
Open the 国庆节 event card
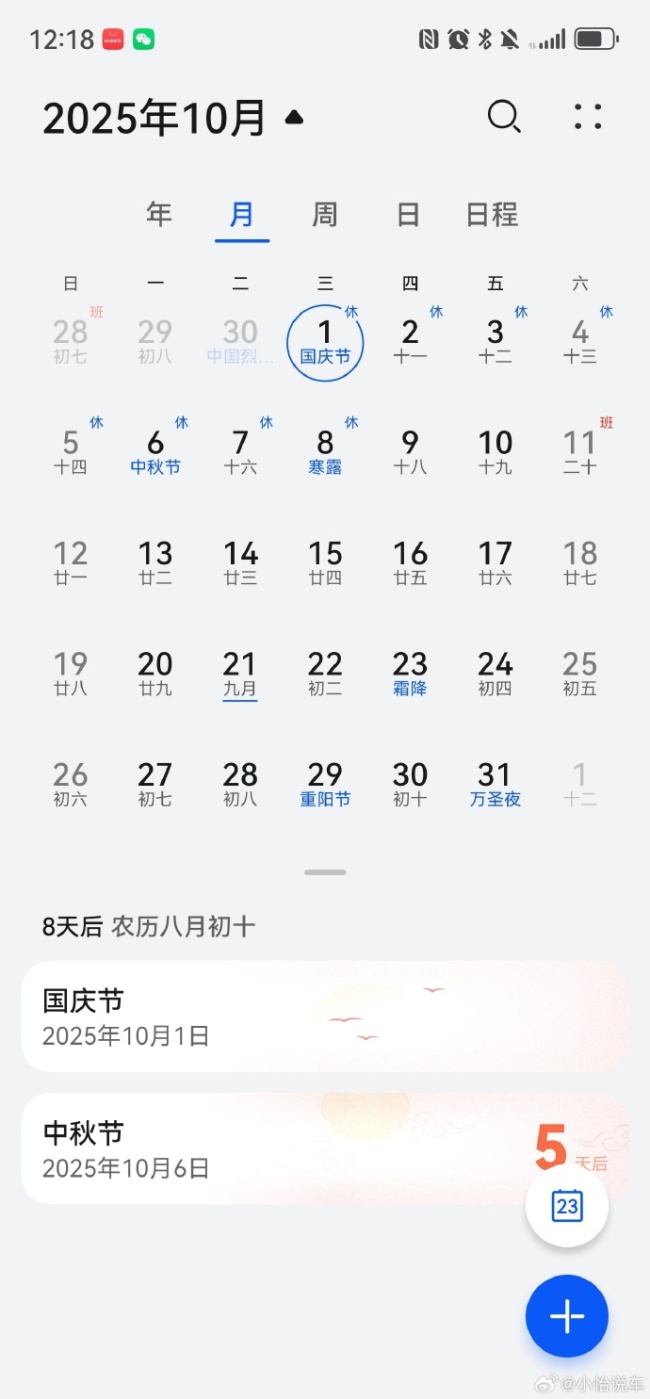(x=325, y=1016)
